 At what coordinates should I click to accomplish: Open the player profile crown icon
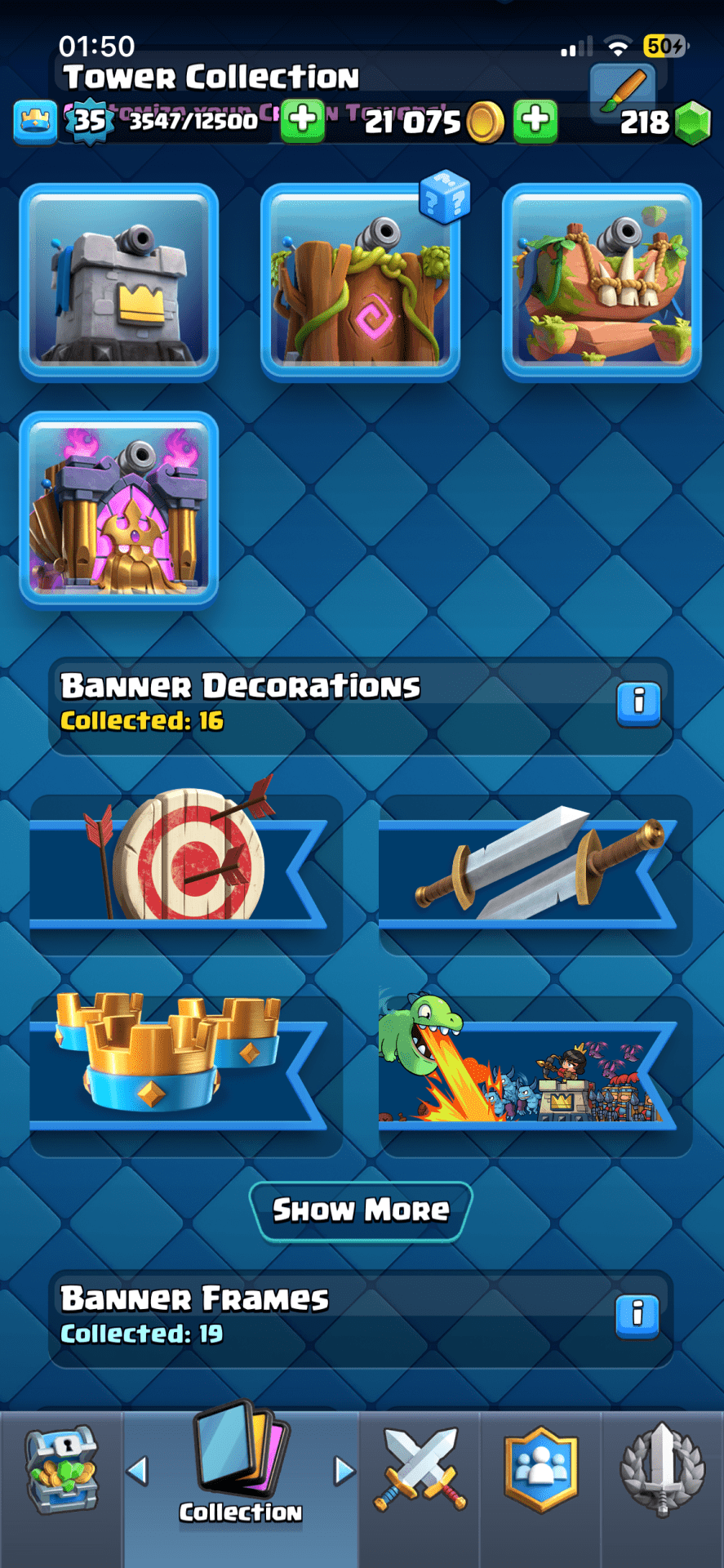35,121
